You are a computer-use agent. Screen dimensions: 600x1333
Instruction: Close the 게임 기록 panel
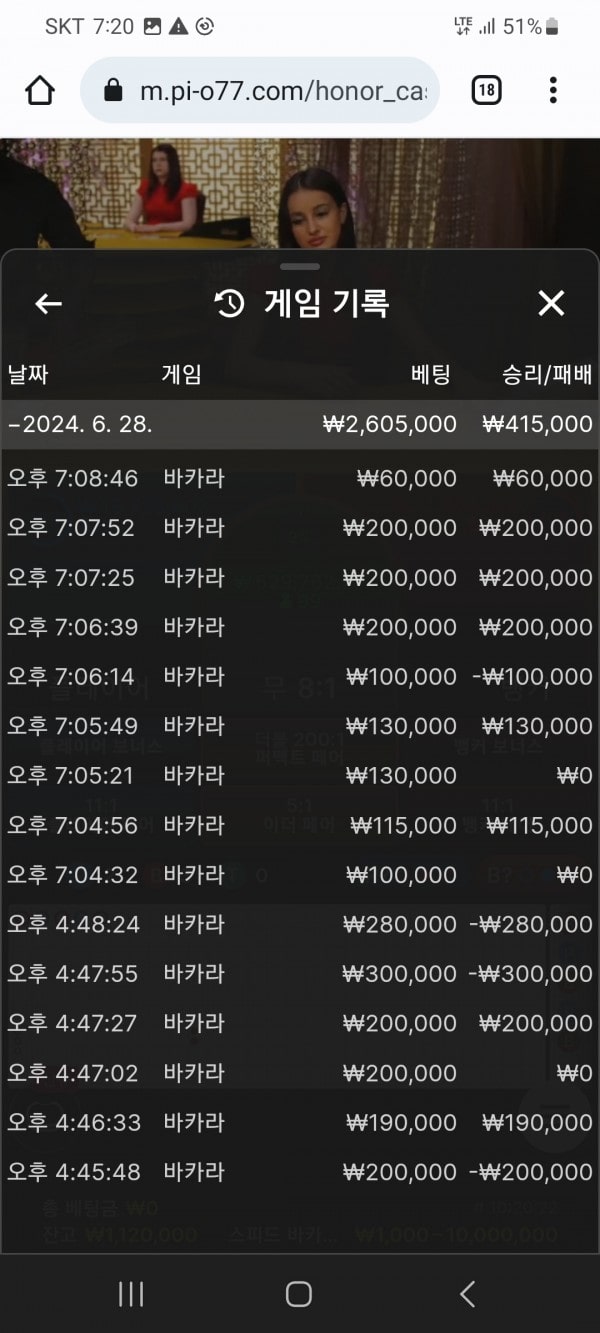pos(551,304)
